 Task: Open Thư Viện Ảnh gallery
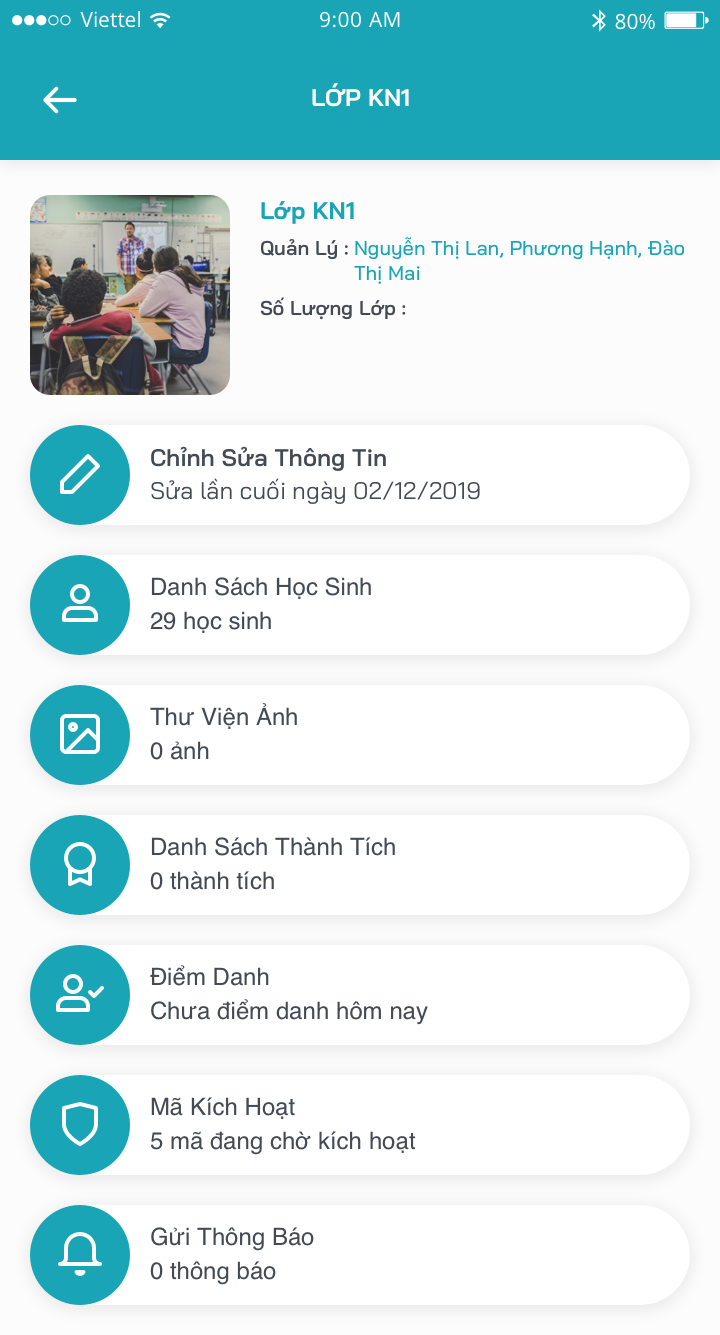[360, 735]
